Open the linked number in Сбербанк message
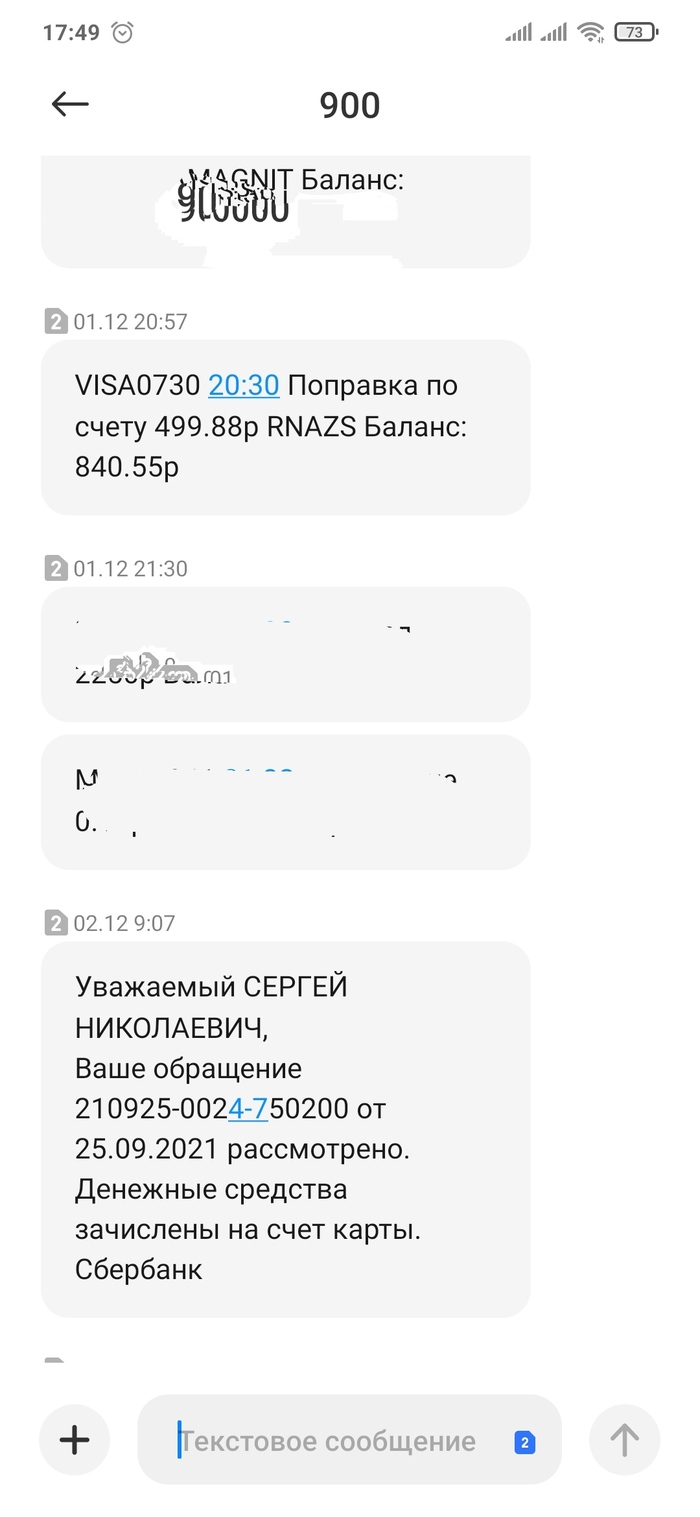This screenshot has height=1517, width=700. pyautogui.click(x=247, y=1109)
